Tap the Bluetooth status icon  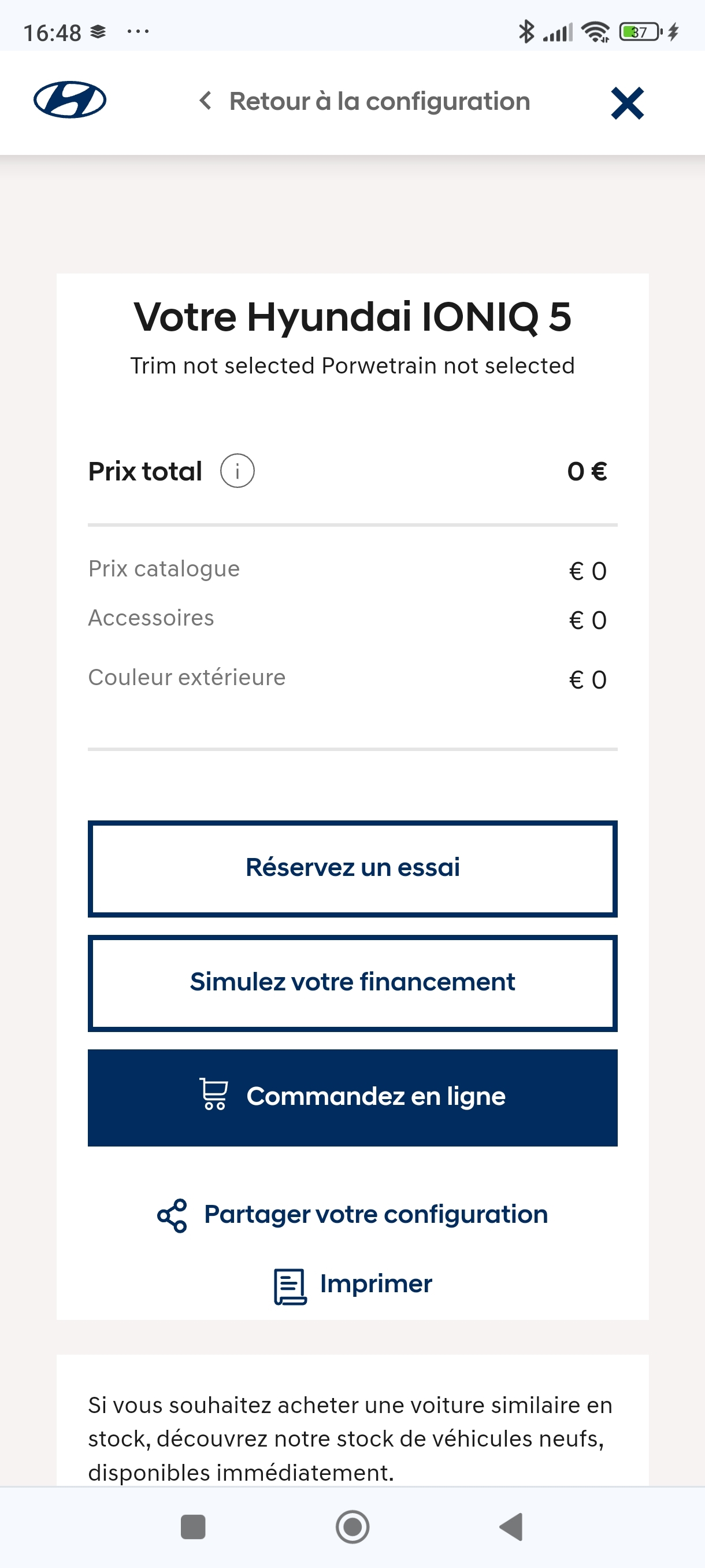pyautogui.click(x=527, y=31)
